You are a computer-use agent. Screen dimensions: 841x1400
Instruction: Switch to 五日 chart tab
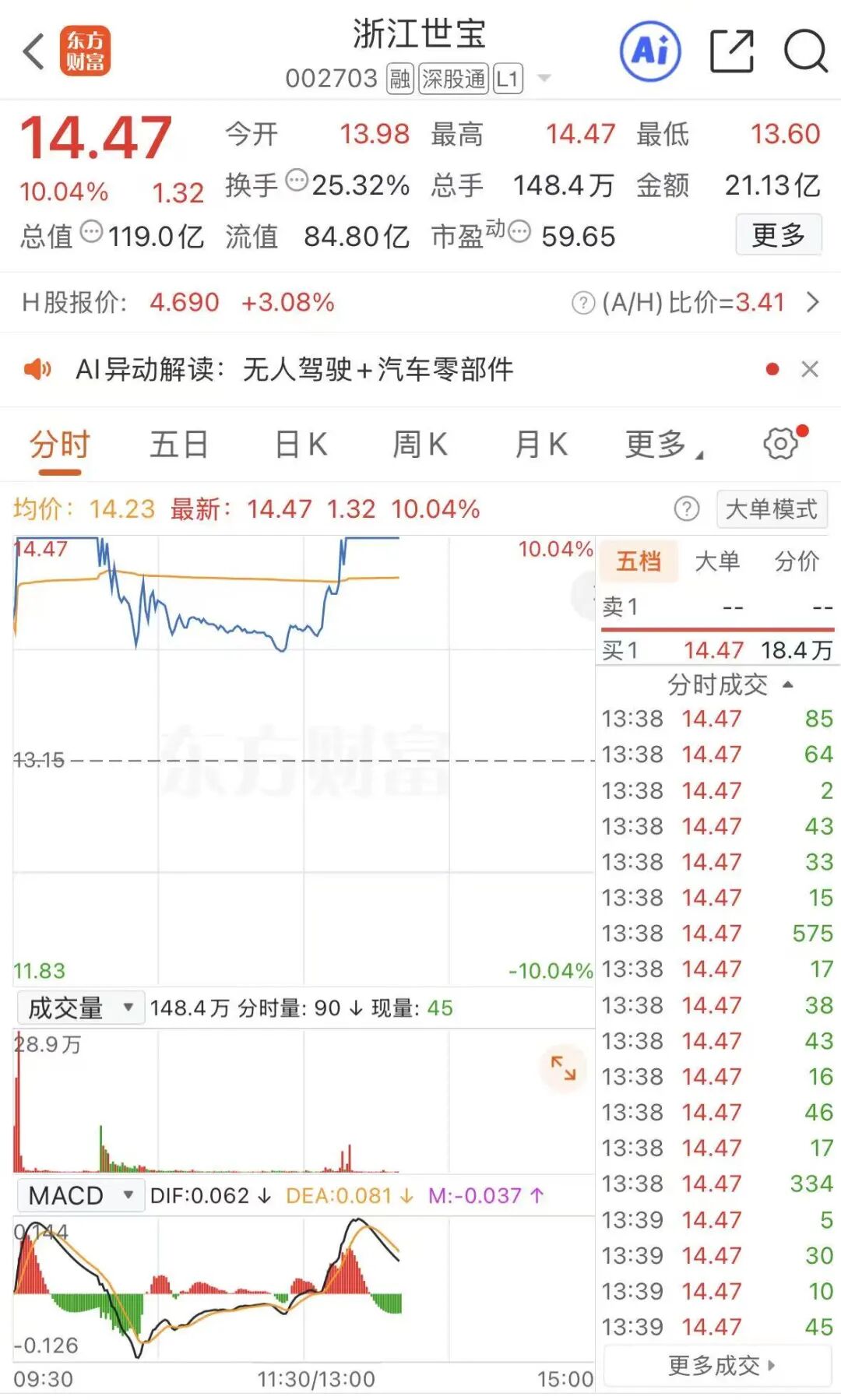point(178,445)
